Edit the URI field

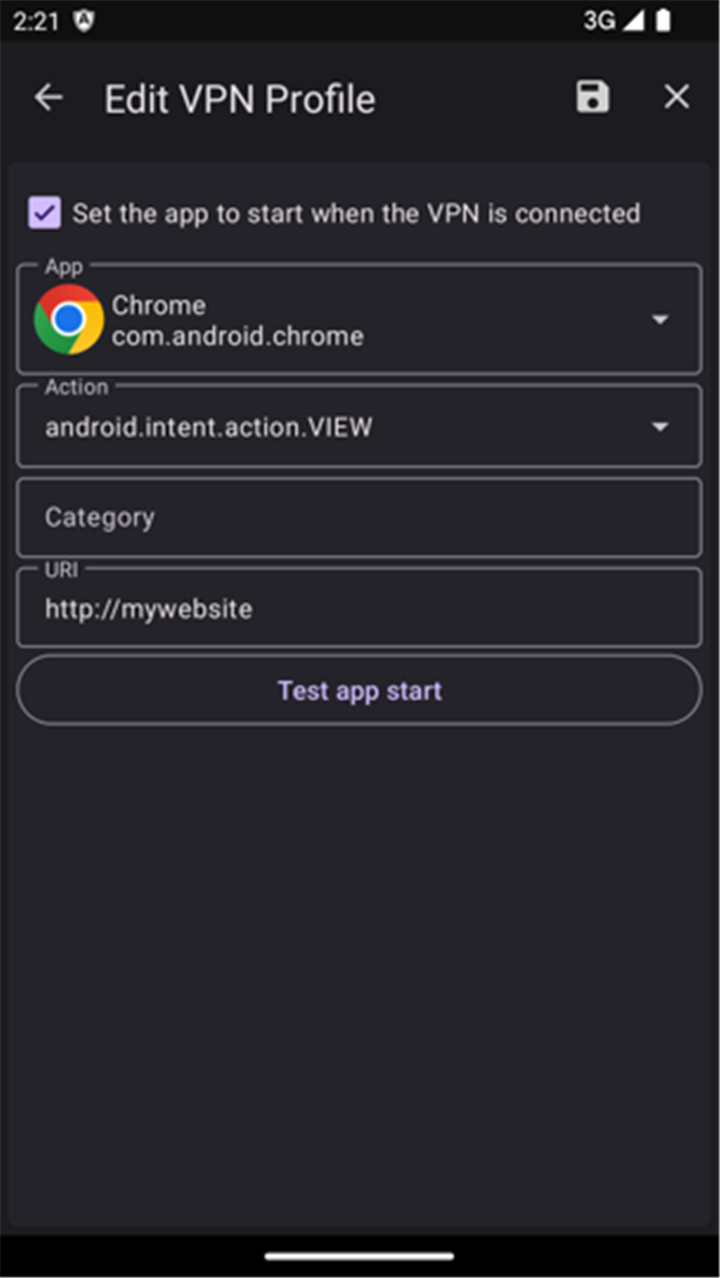[x=359, y=608]
